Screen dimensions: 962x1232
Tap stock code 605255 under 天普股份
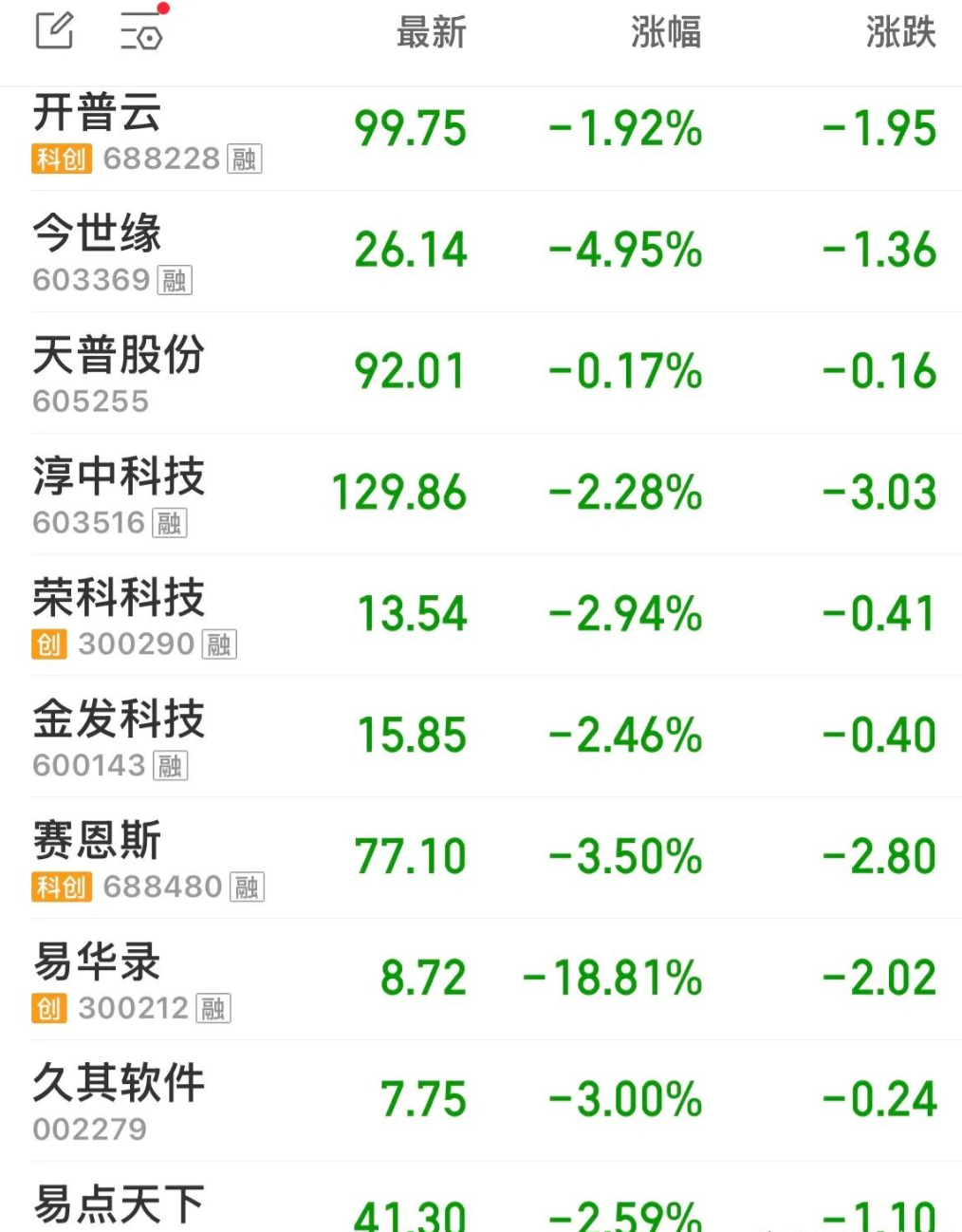91,401
